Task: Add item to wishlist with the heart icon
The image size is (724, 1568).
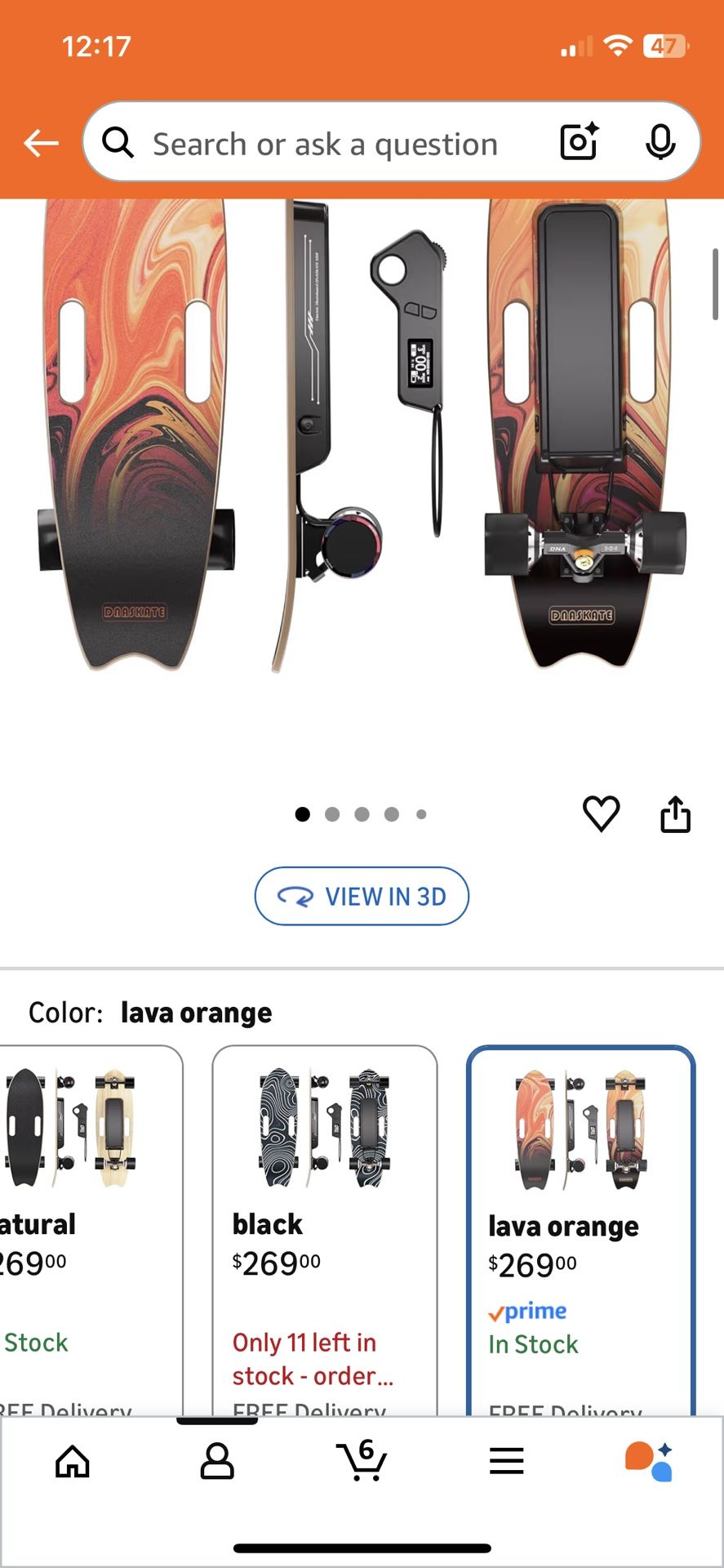Action: (602, 813)
